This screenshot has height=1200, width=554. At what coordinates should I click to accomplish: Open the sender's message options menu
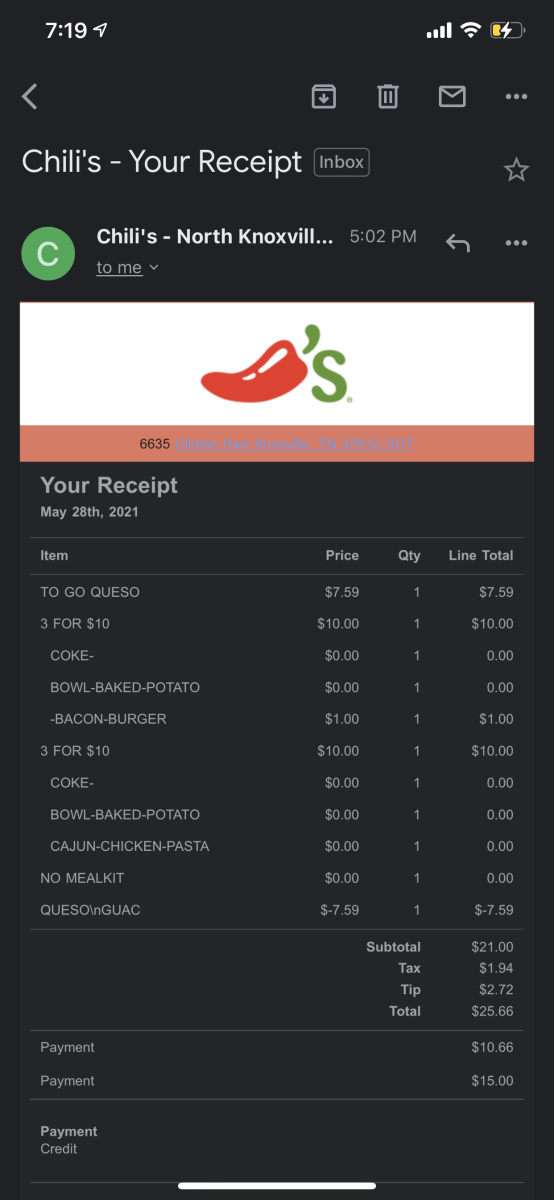point(516,243)
